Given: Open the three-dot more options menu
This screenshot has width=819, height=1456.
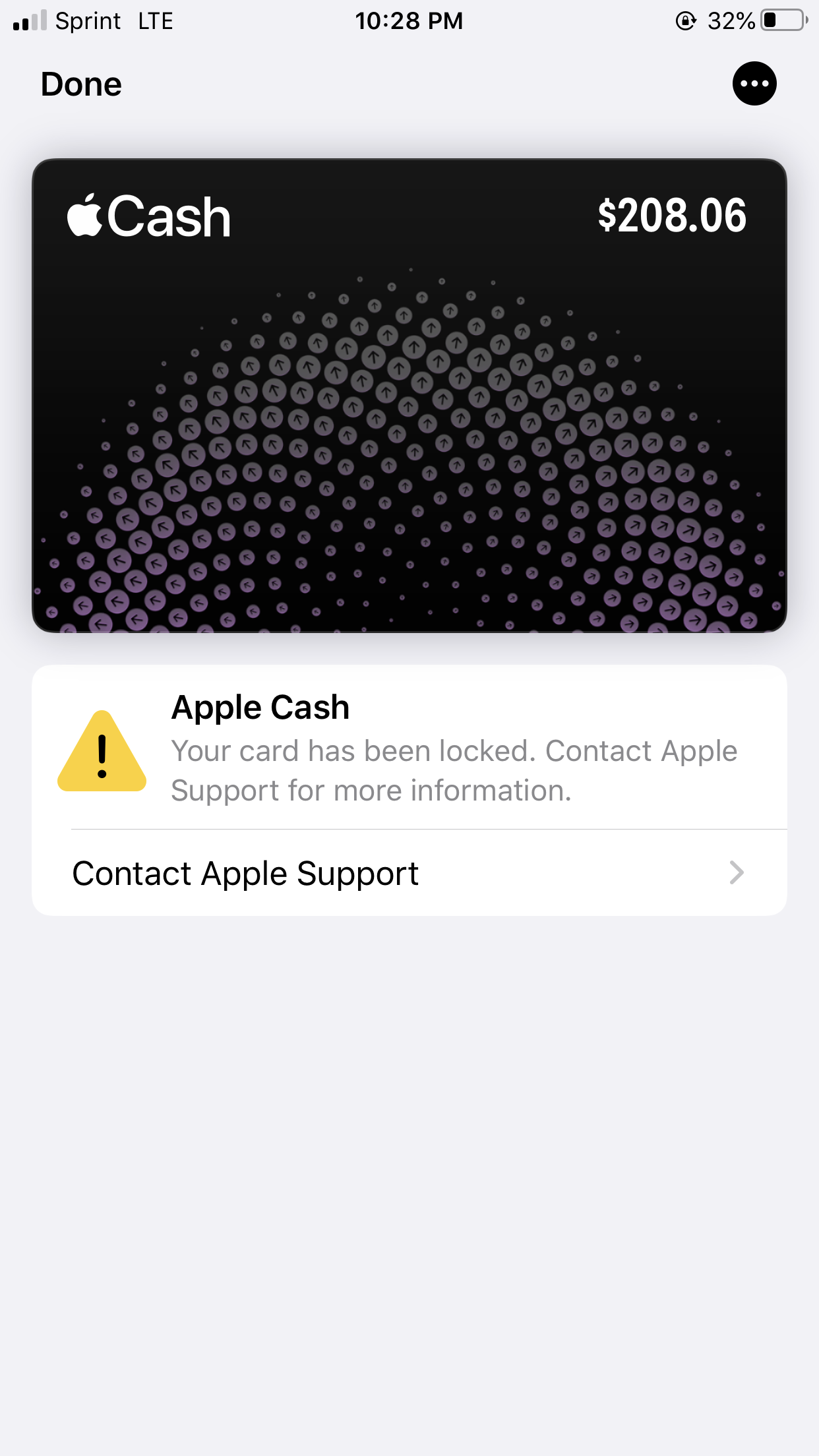Looking at the screenshot, I should (754, 84).
